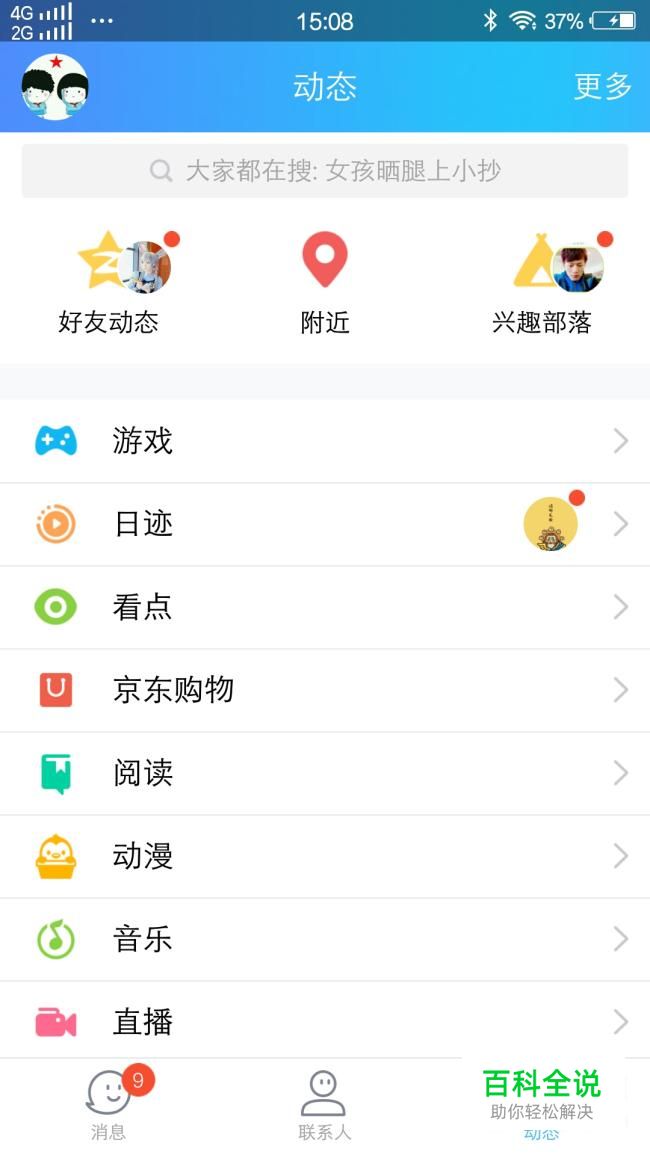Screen dimensions: 650x1155
Task: Tap 更多 in the top bar
Action: [x=603, y=87]
